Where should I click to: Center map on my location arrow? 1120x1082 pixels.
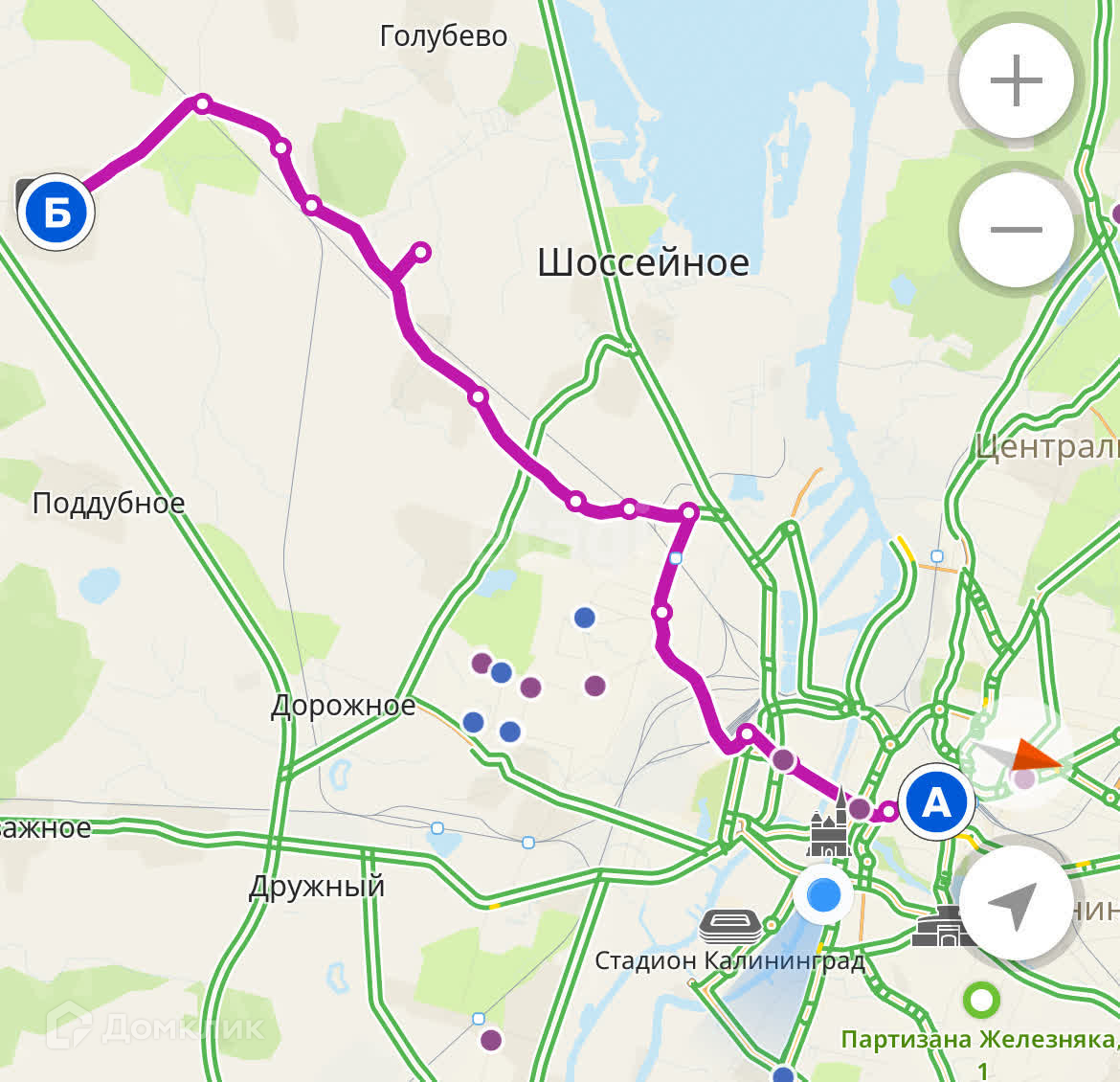1016,903
